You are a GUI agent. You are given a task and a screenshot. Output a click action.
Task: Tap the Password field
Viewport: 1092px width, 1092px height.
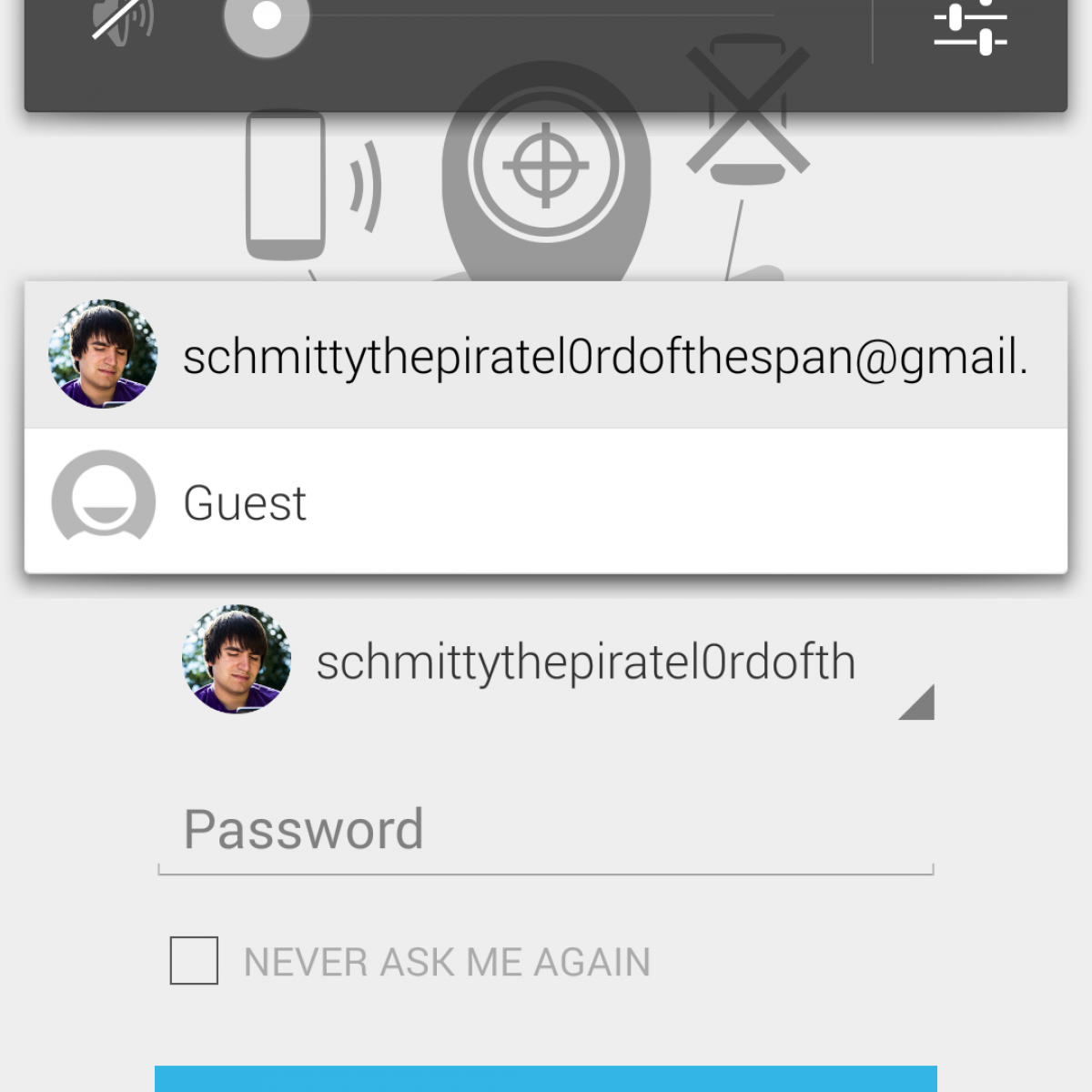point(546,830)
